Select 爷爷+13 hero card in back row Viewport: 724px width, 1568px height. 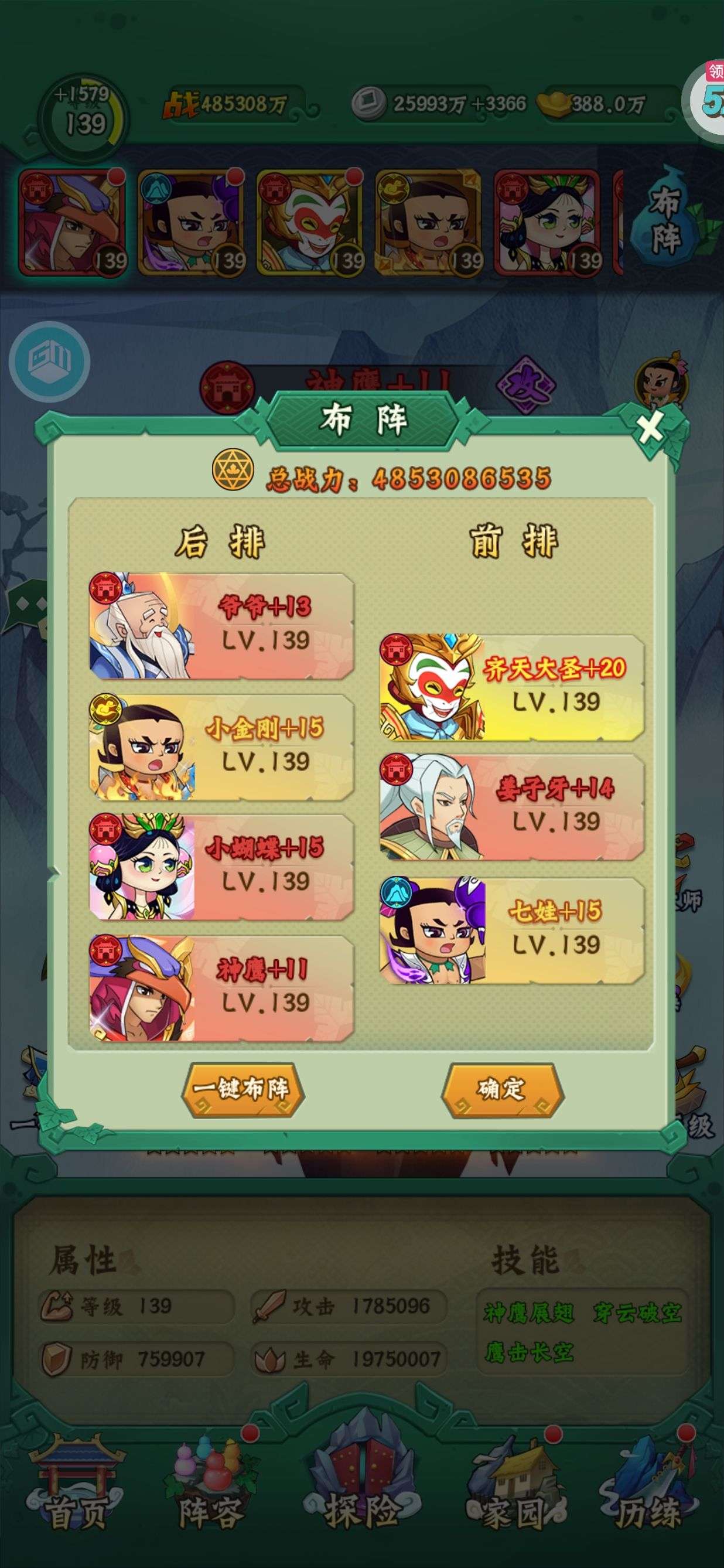(x=221, y=626)
